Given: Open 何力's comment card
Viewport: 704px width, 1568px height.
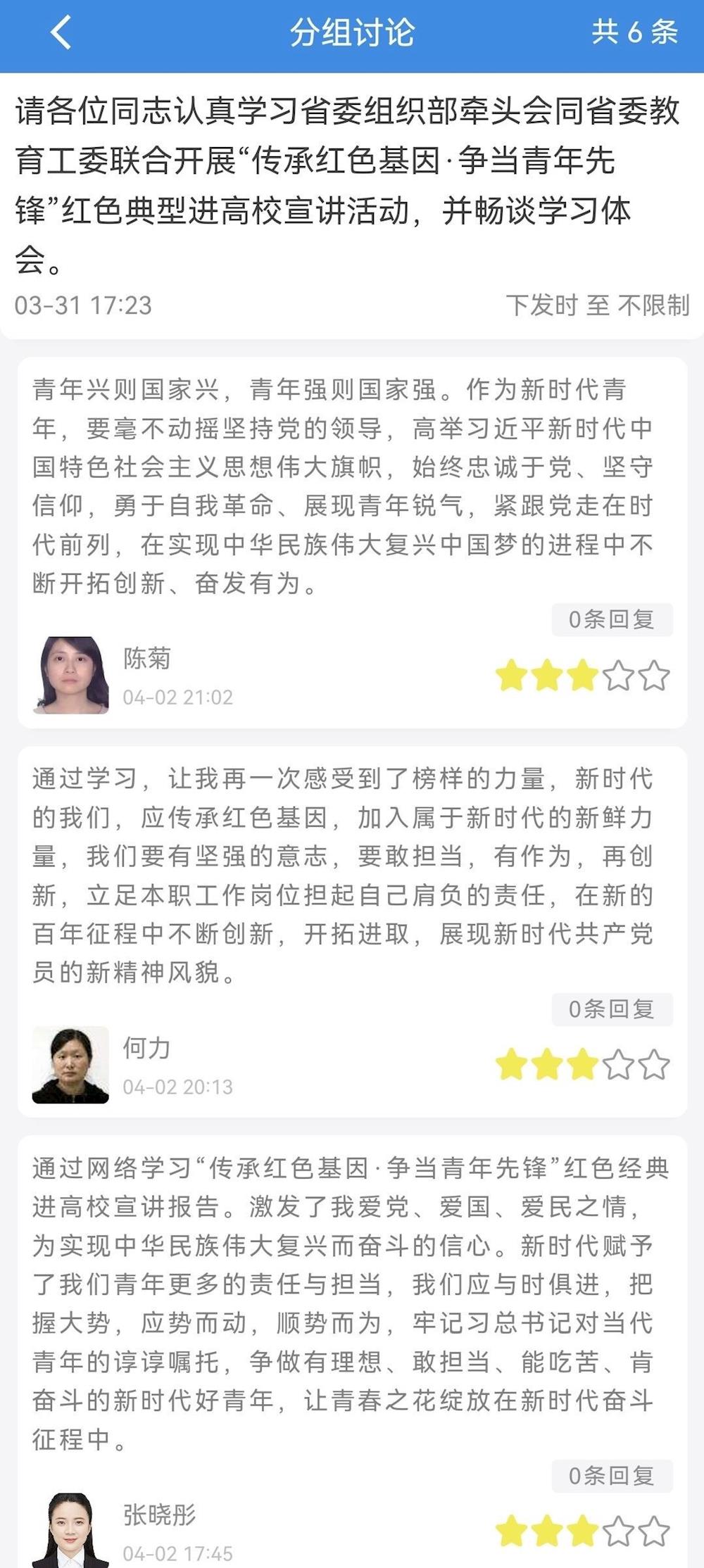Looking at the screenshot, I should point(343,875).
